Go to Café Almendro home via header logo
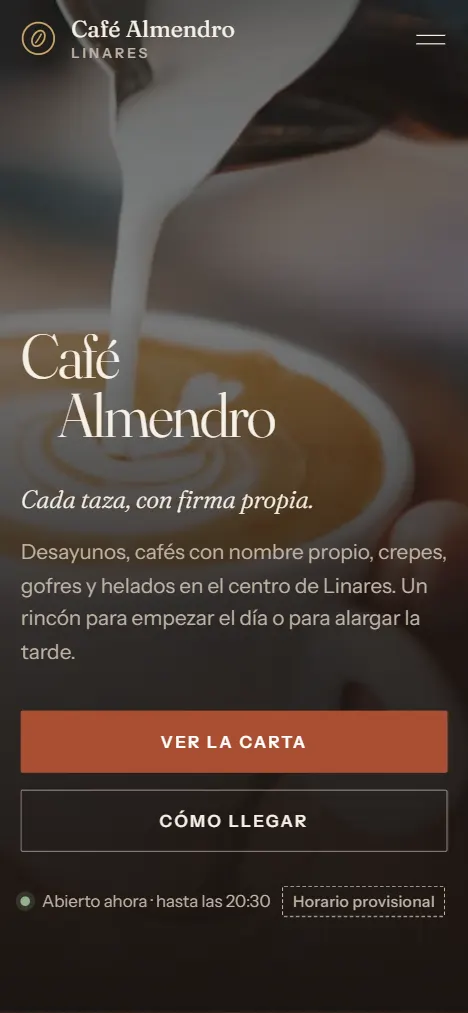This screenshot has width=468, height=1013. point(128,39)
